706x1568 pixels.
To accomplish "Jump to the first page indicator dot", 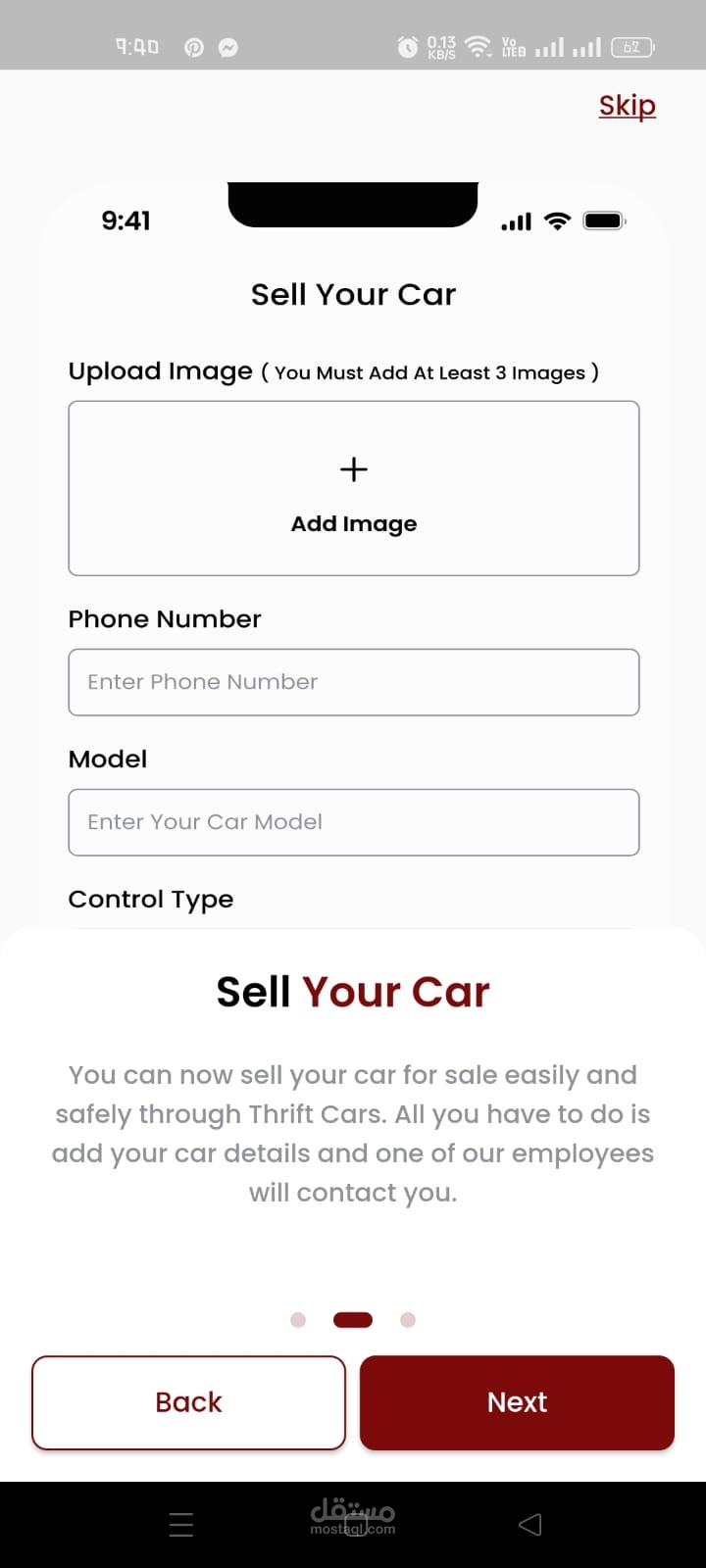I will pos(298,1320).
